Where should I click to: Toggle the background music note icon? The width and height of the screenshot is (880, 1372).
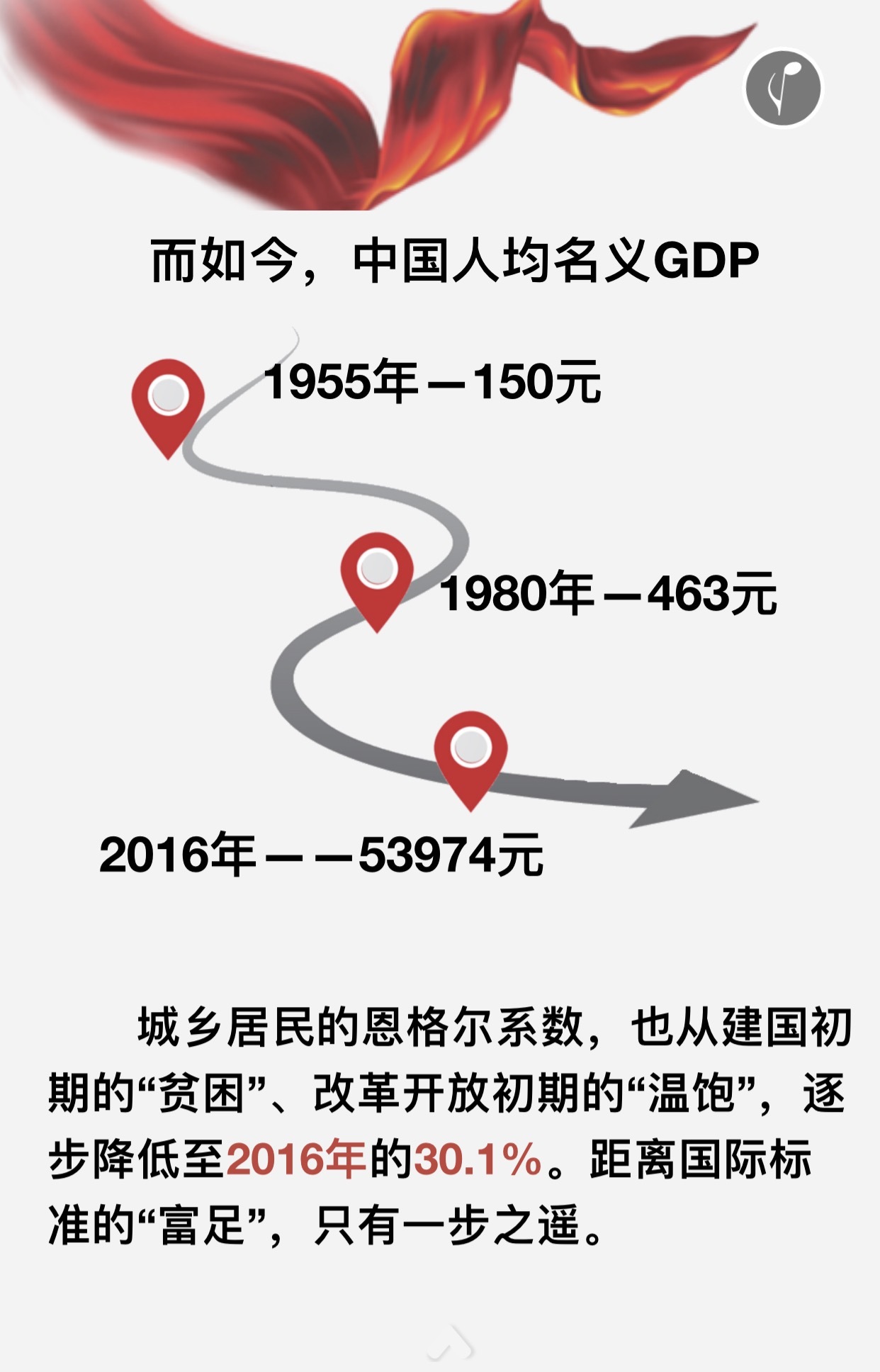[x=782, y=89]
